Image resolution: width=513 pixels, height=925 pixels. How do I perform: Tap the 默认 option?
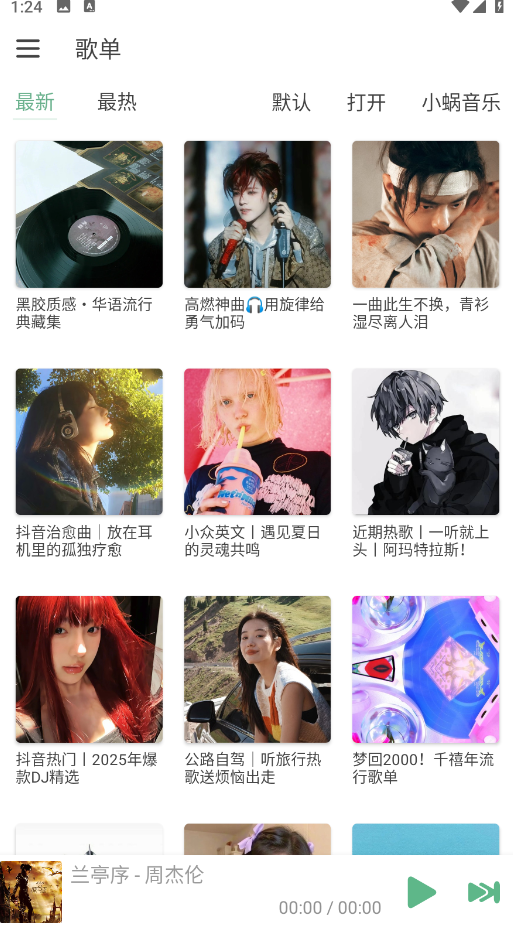pyautogui.click(x=291, y=102)
